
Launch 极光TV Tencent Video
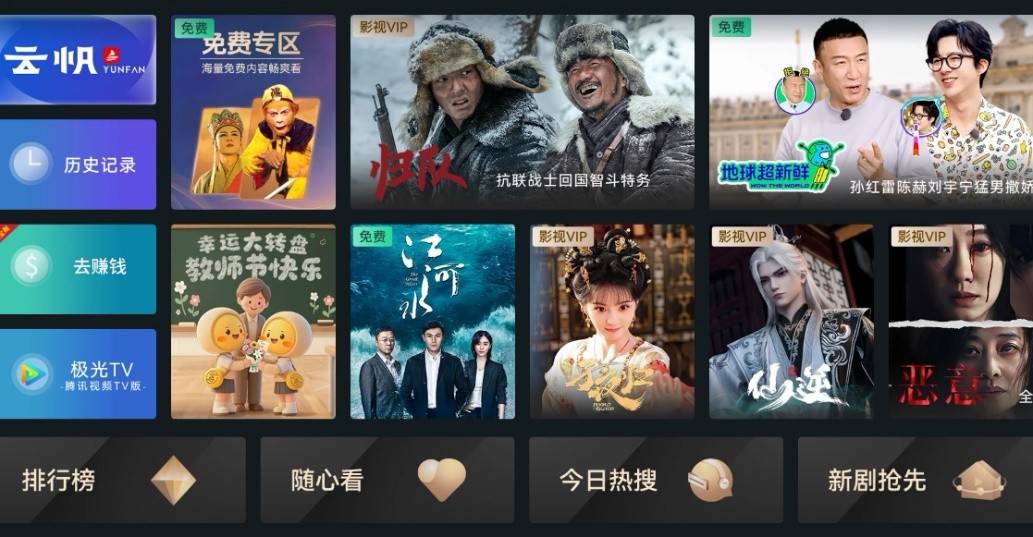[x=77, y=373]
